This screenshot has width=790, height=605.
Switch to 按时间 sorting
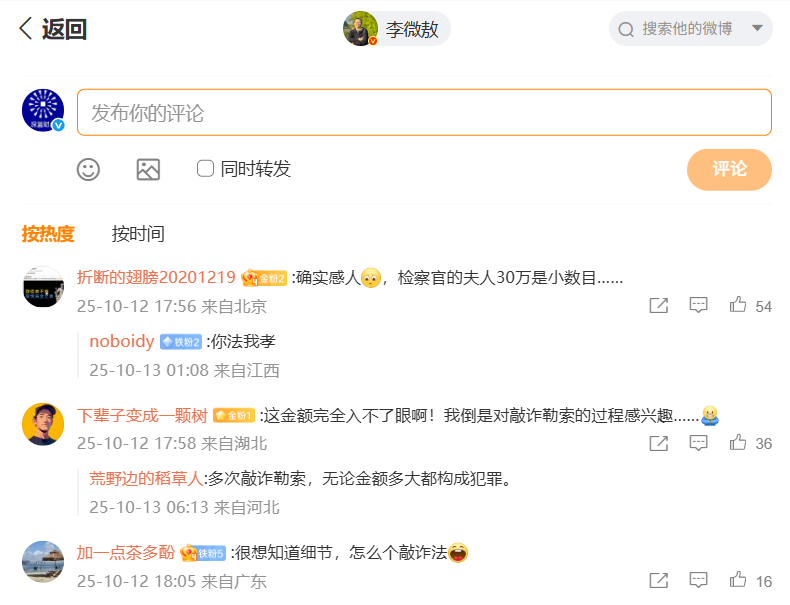pos(138,234)
